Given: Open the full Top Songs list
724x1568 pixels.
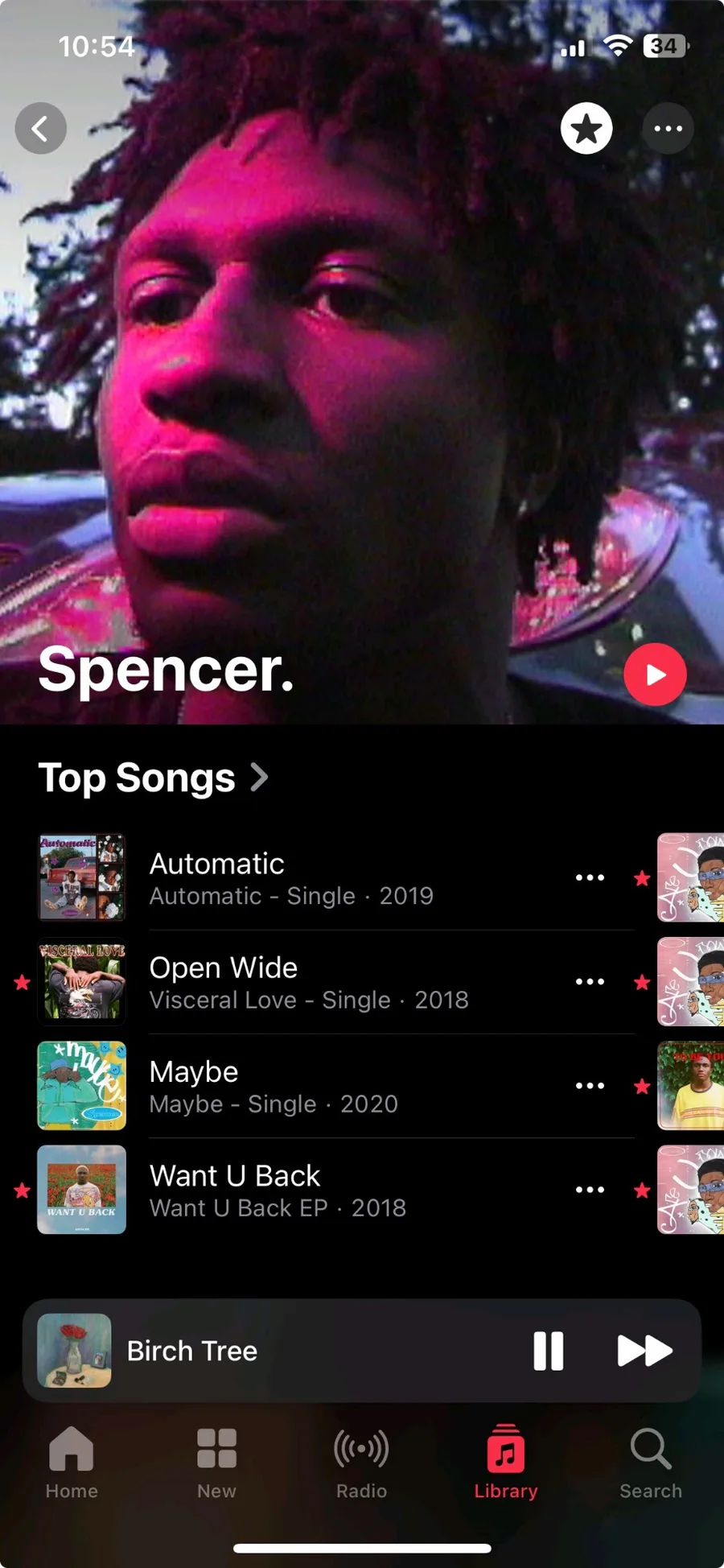Looking at the screenshot, I should coord(154,778).
